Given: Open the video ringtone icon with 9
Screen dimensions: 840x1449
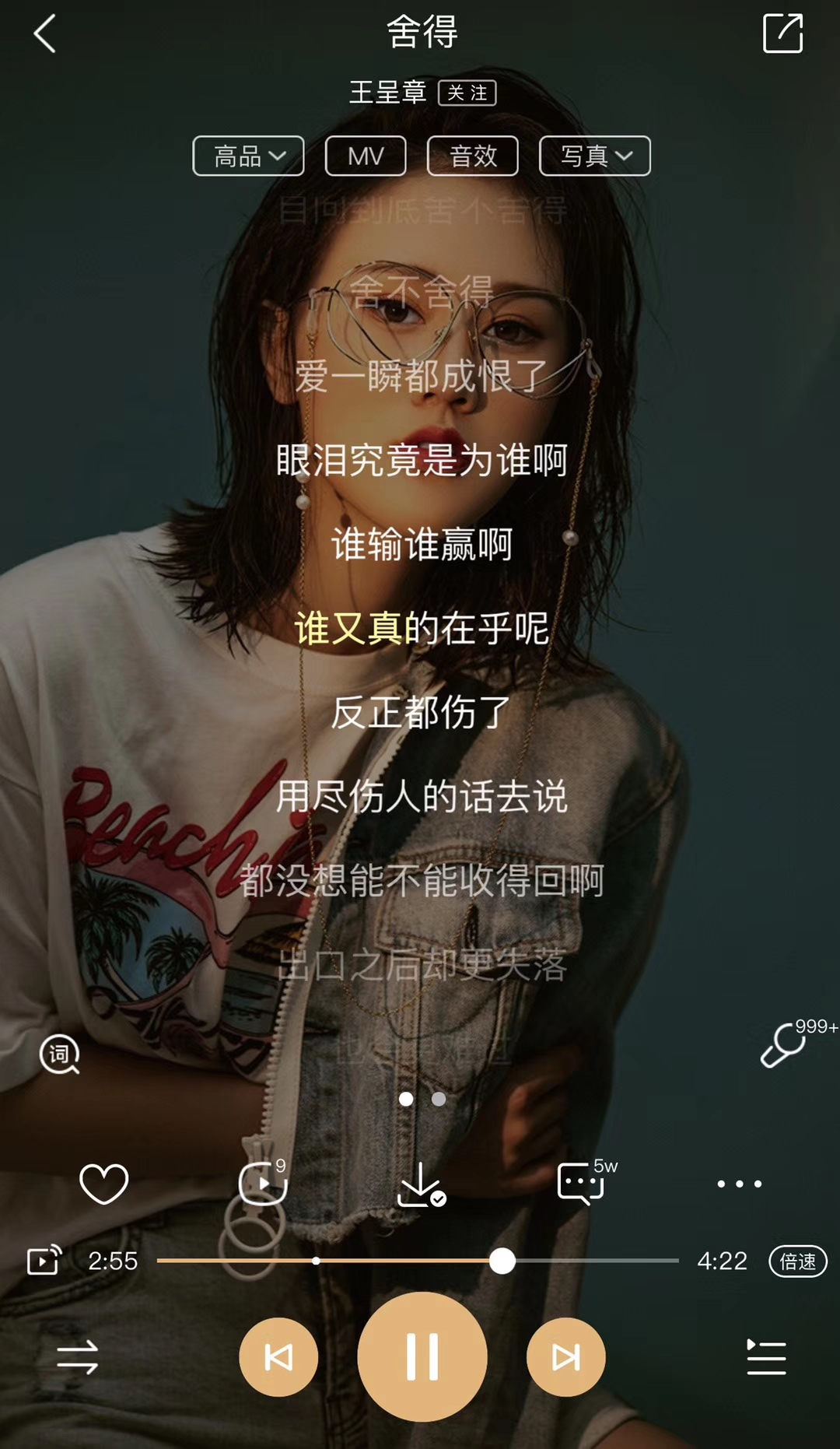Looking at the screenshot, I should [263, 1184].
